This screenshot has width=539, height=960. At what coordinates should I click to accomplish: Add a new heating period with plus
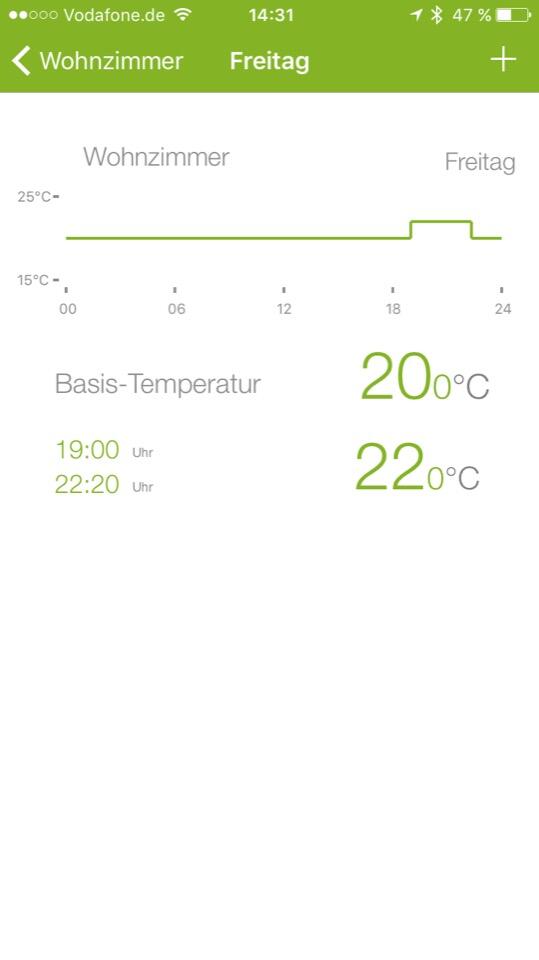point(503,59)
